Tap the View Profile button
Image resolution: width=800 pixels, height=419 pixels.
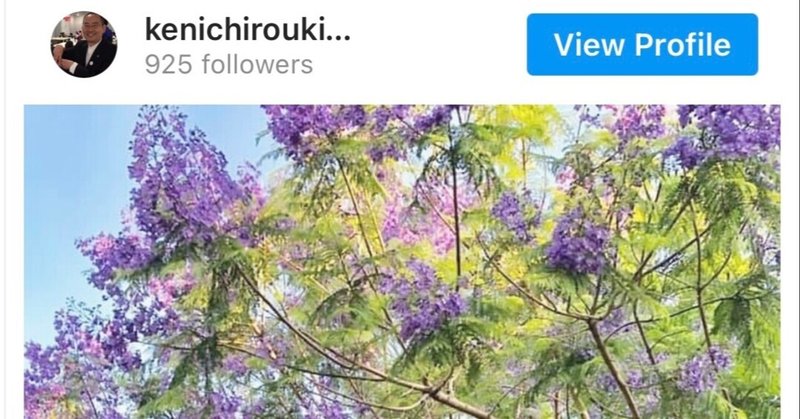[x=642, y=44]
